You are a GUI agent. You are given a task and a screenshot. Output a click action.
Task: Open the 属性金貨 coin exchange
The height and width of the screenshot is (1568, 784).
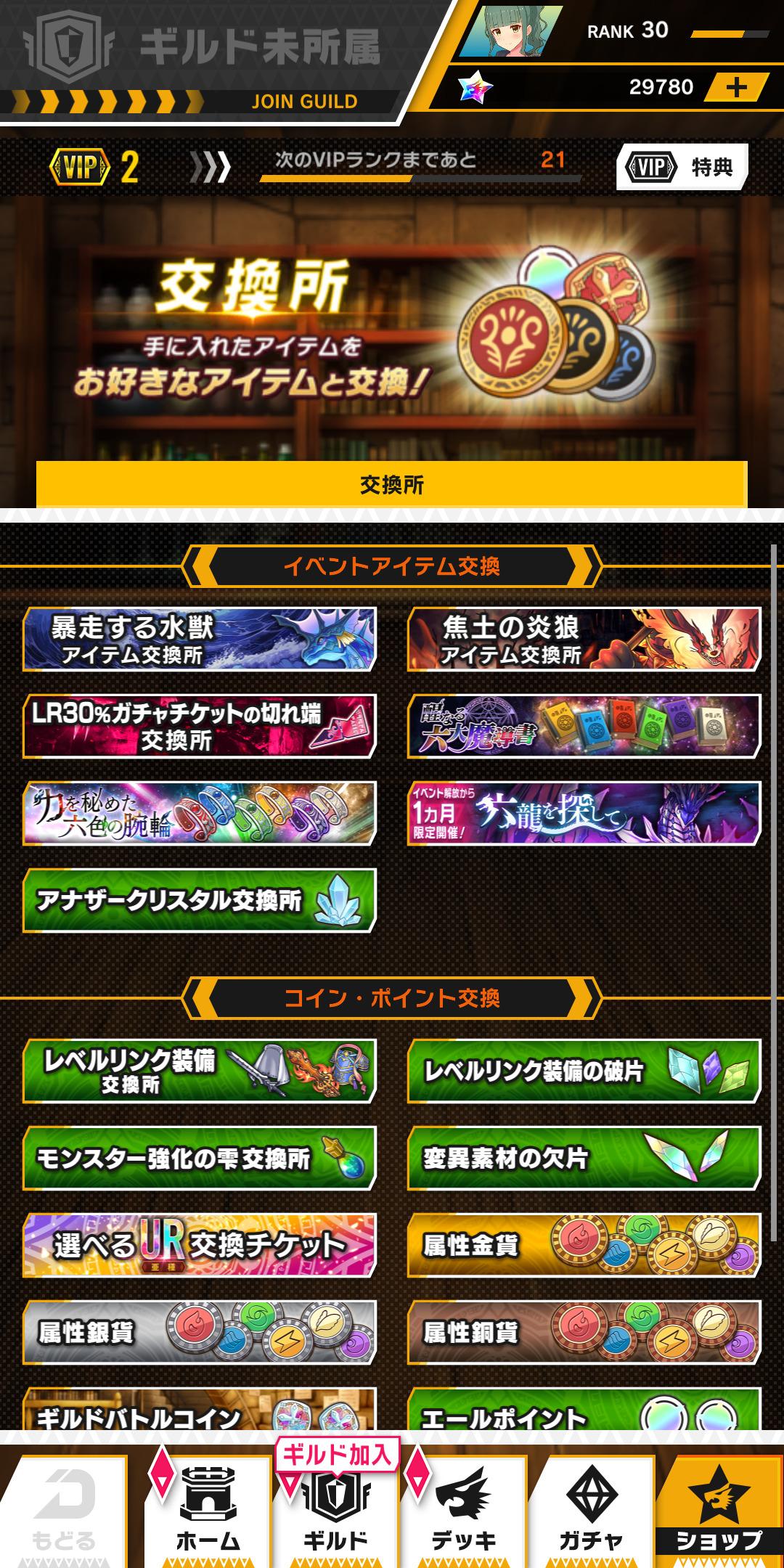point(584,1246)
